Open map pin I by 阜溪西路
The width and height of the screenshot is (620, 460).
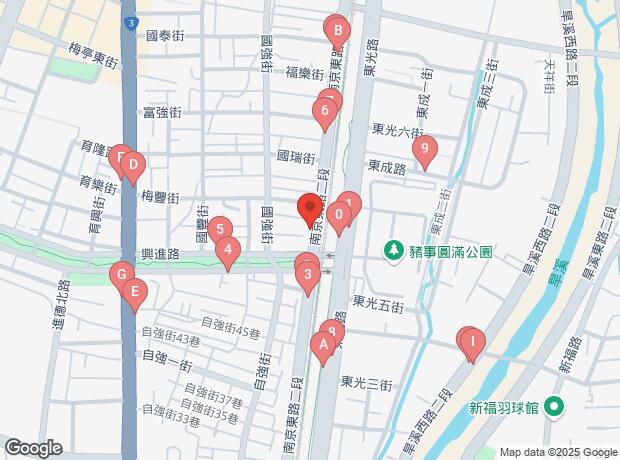point(470,344)
